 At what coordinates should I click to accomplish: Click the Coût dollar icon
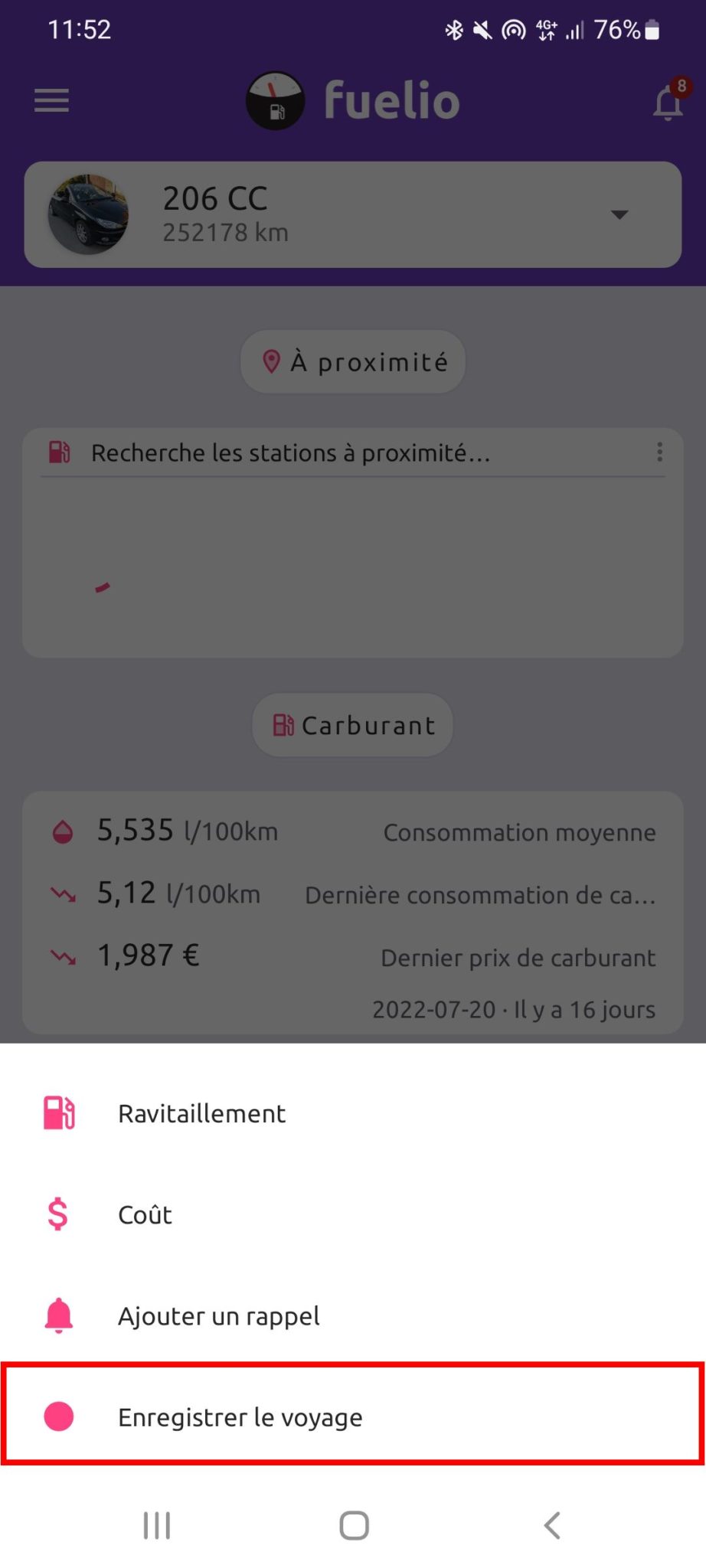56,1214
